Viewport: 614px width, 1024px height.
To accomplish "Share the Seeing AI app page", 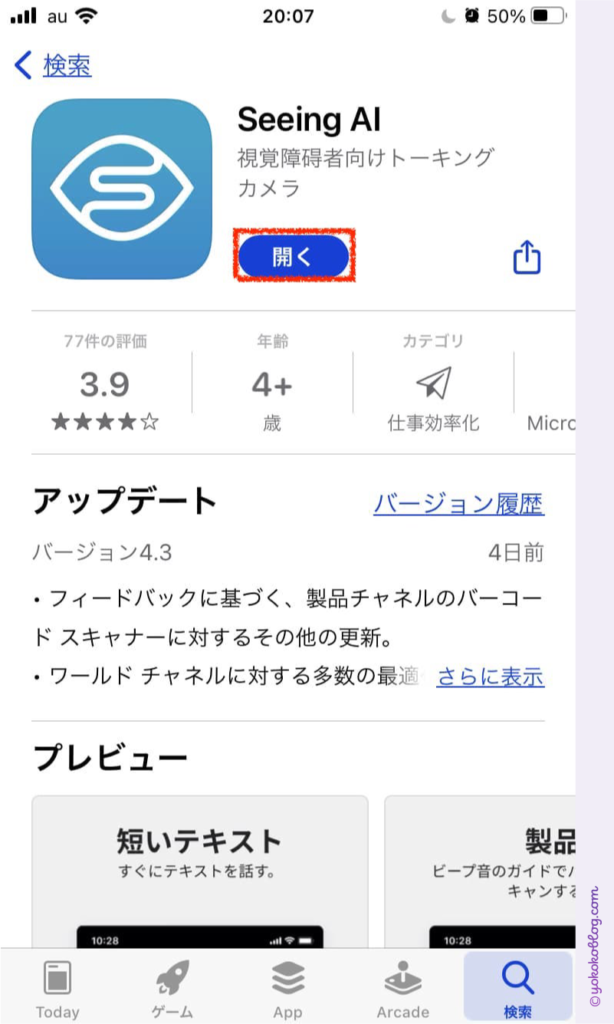I will (526, 257).
